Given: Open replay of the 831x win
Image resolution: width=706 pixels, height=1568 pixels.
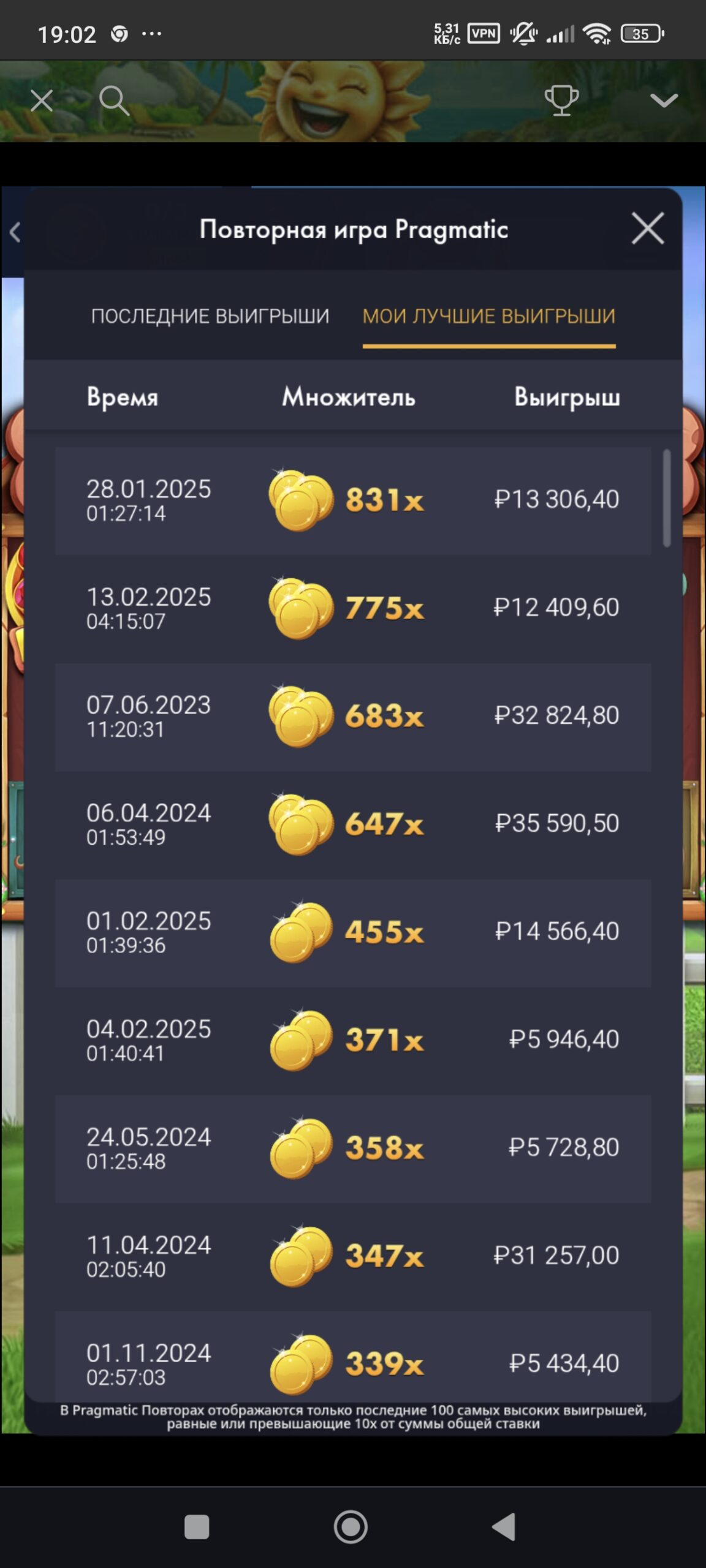Looking at the screenshot, I should coord(353,500).
